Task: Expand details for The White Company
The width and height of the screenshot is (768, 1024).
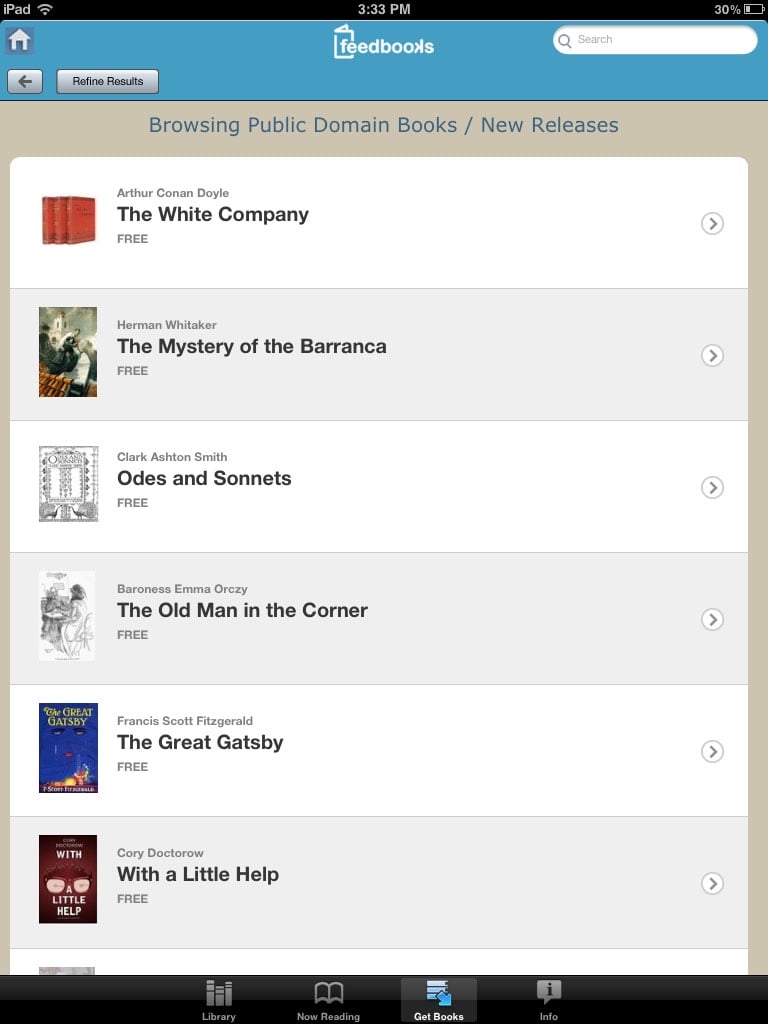Action: coord(712,223)
